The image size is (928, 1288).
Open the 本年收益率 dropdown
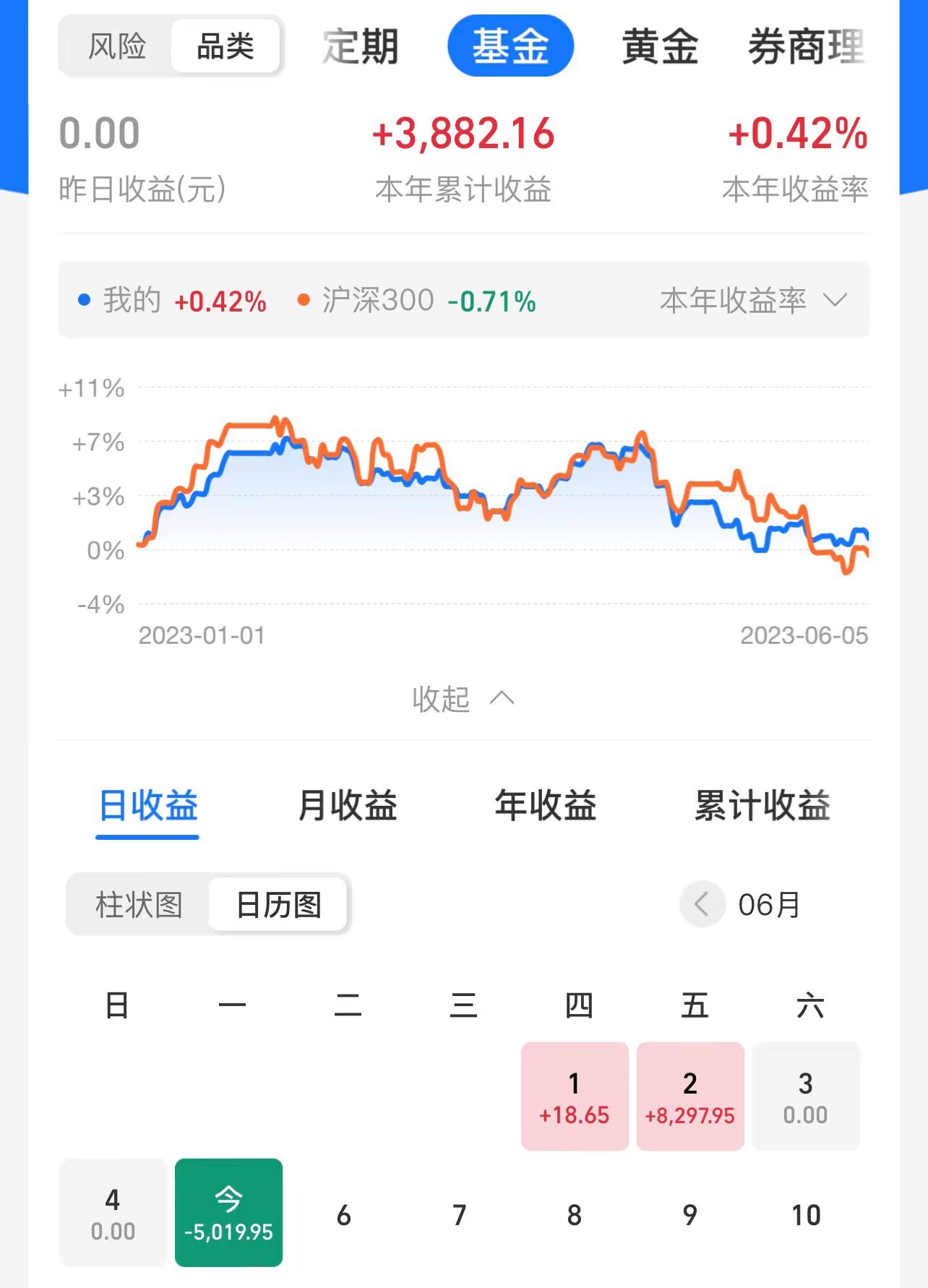click(755, 301)
